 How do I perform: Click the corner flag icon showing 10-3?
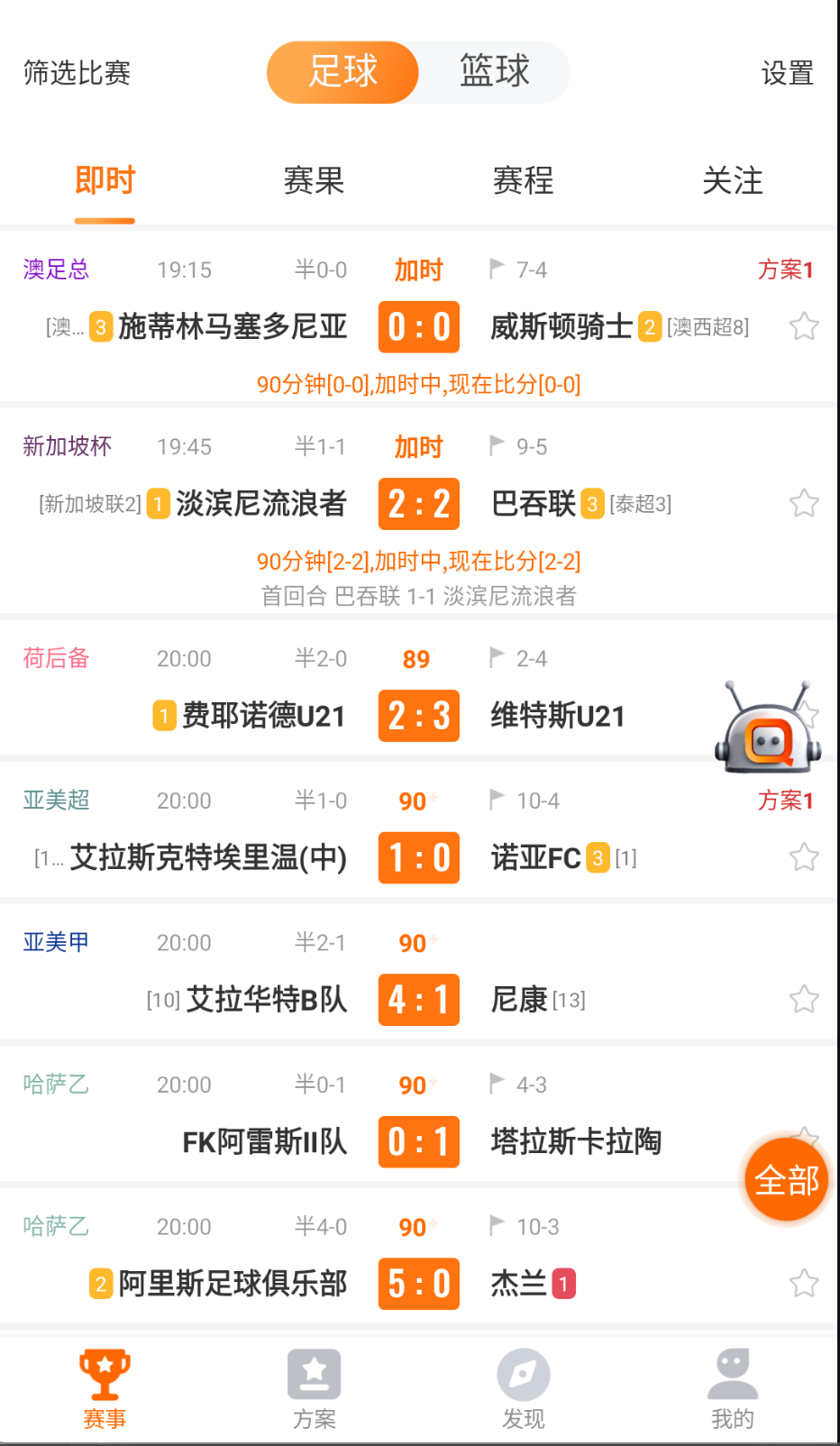(498, 1226)
